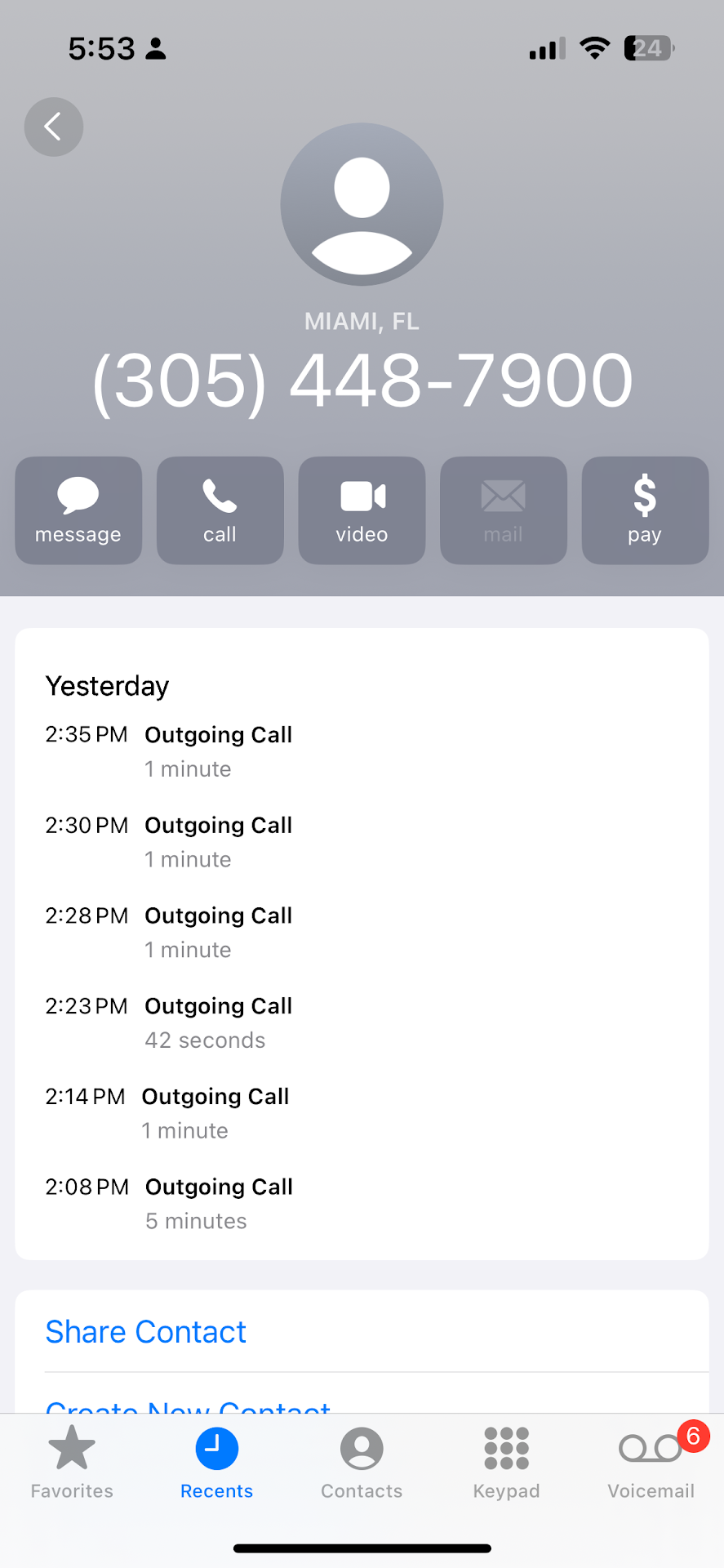Viewport: 724px width, 1568px height.
Task: Open the Keypad tab
Action: pyautogui.click(x=506, y=1462)
